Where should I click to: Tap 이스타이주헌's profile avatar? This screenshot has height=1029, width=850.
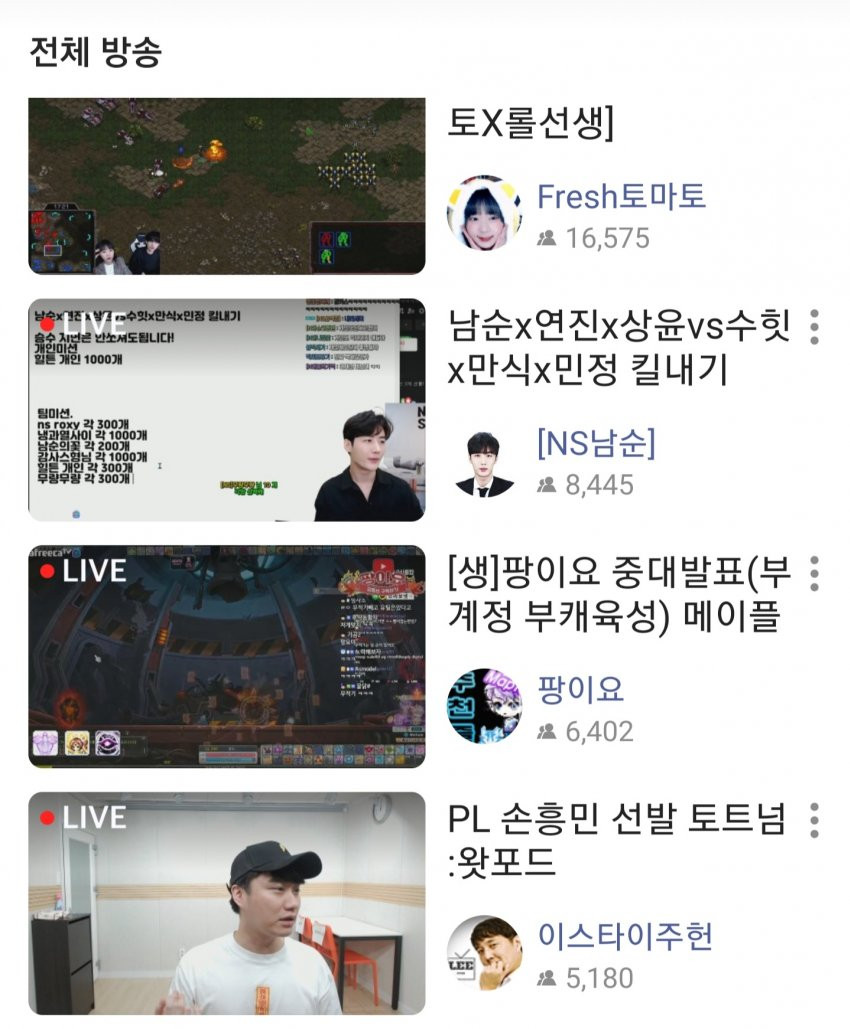484,953
